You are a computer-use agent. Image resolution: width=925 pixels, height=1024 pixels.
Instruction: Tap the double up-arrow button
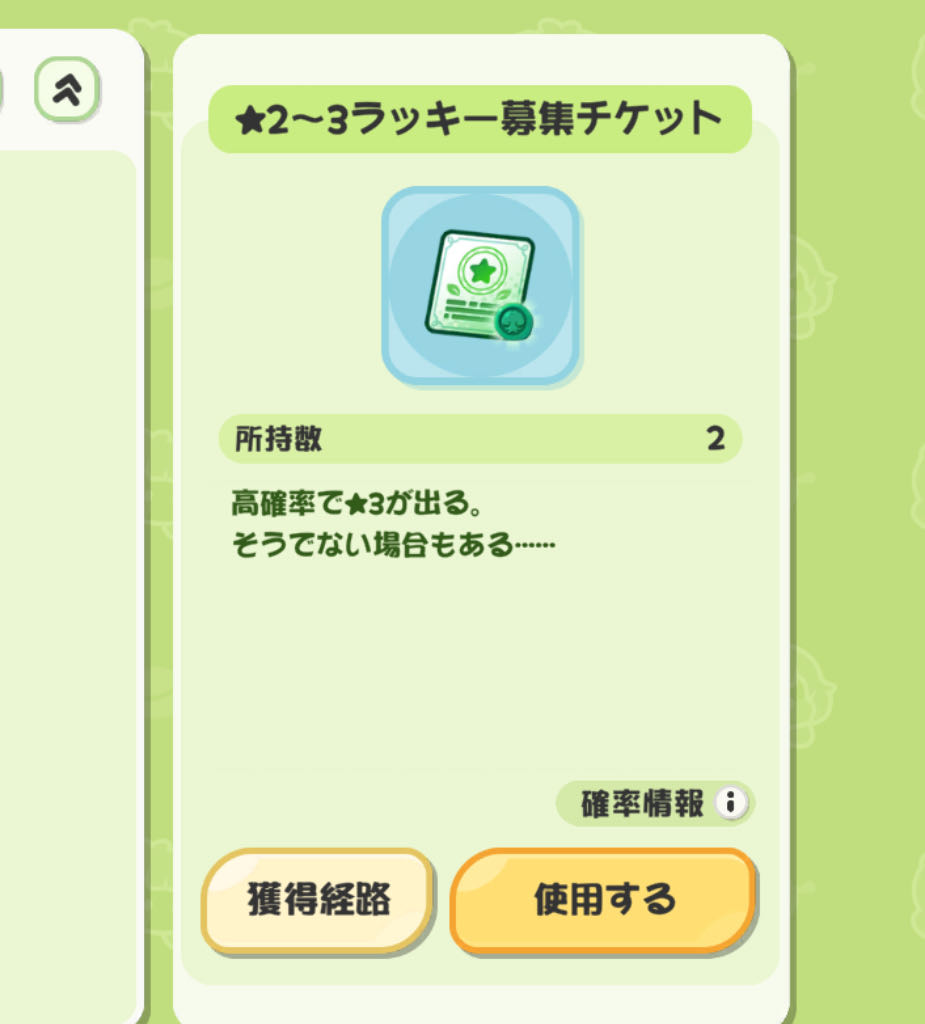coord(67,90)
